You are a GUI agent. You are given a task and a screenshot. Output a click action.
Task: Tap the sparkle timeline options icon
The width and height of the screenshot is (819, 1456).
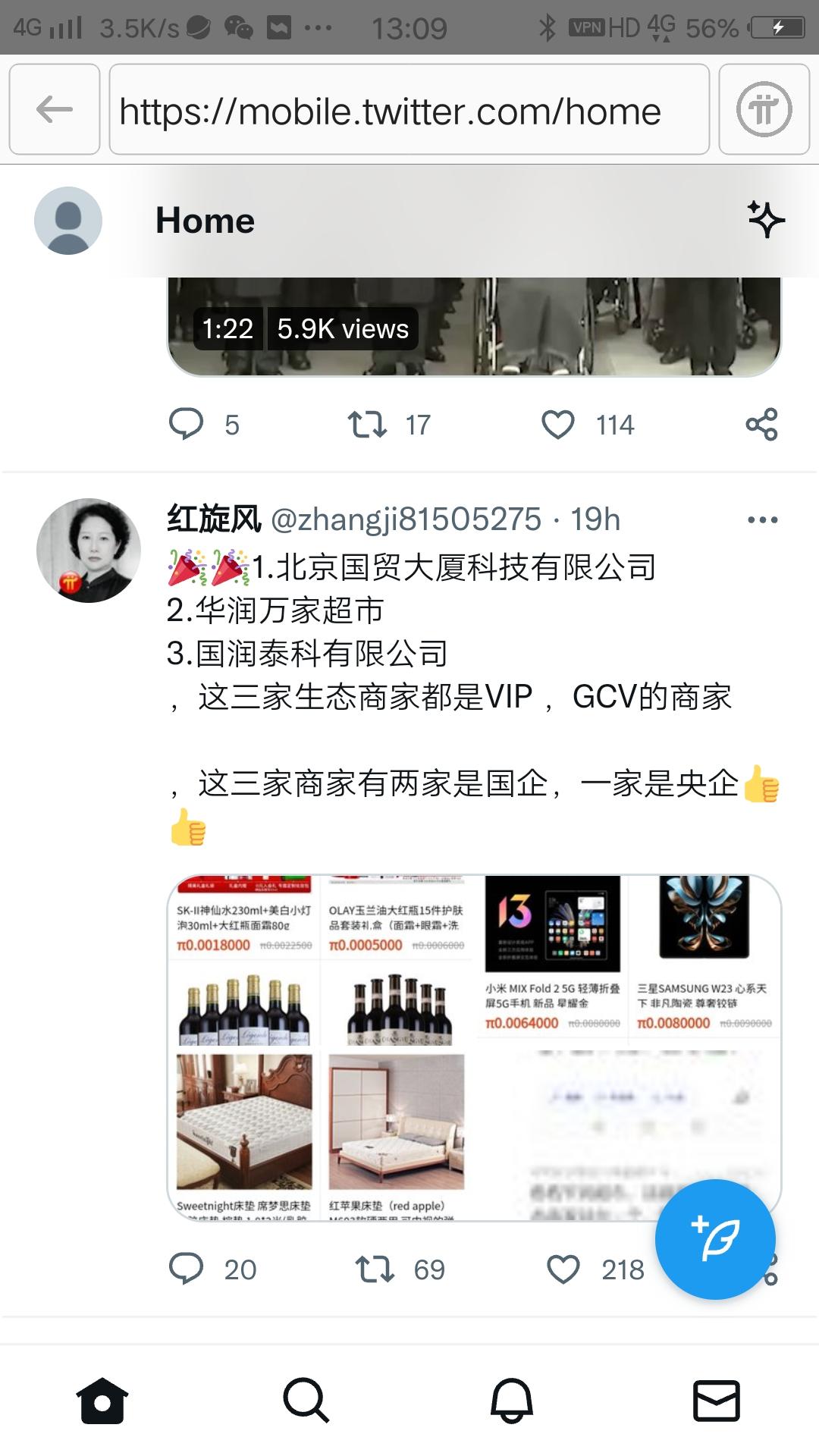766,220
